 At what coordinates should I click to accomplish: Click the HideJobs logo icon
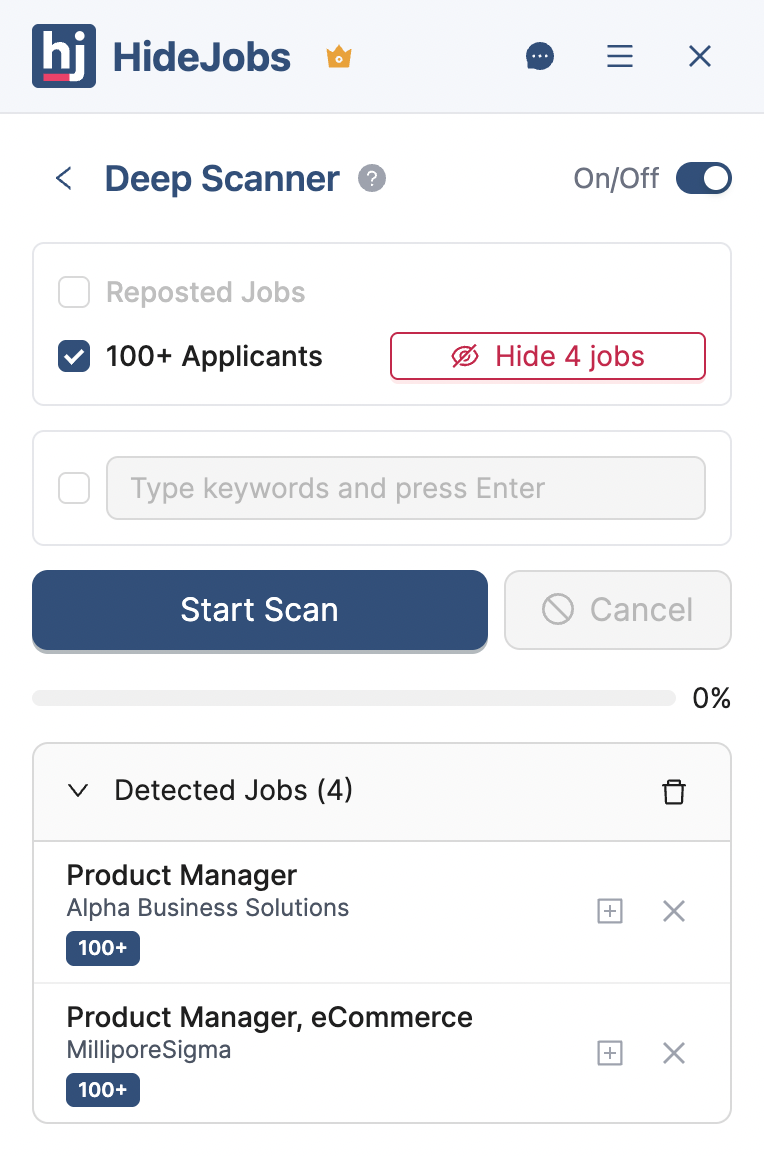click(x=64, y=56)
